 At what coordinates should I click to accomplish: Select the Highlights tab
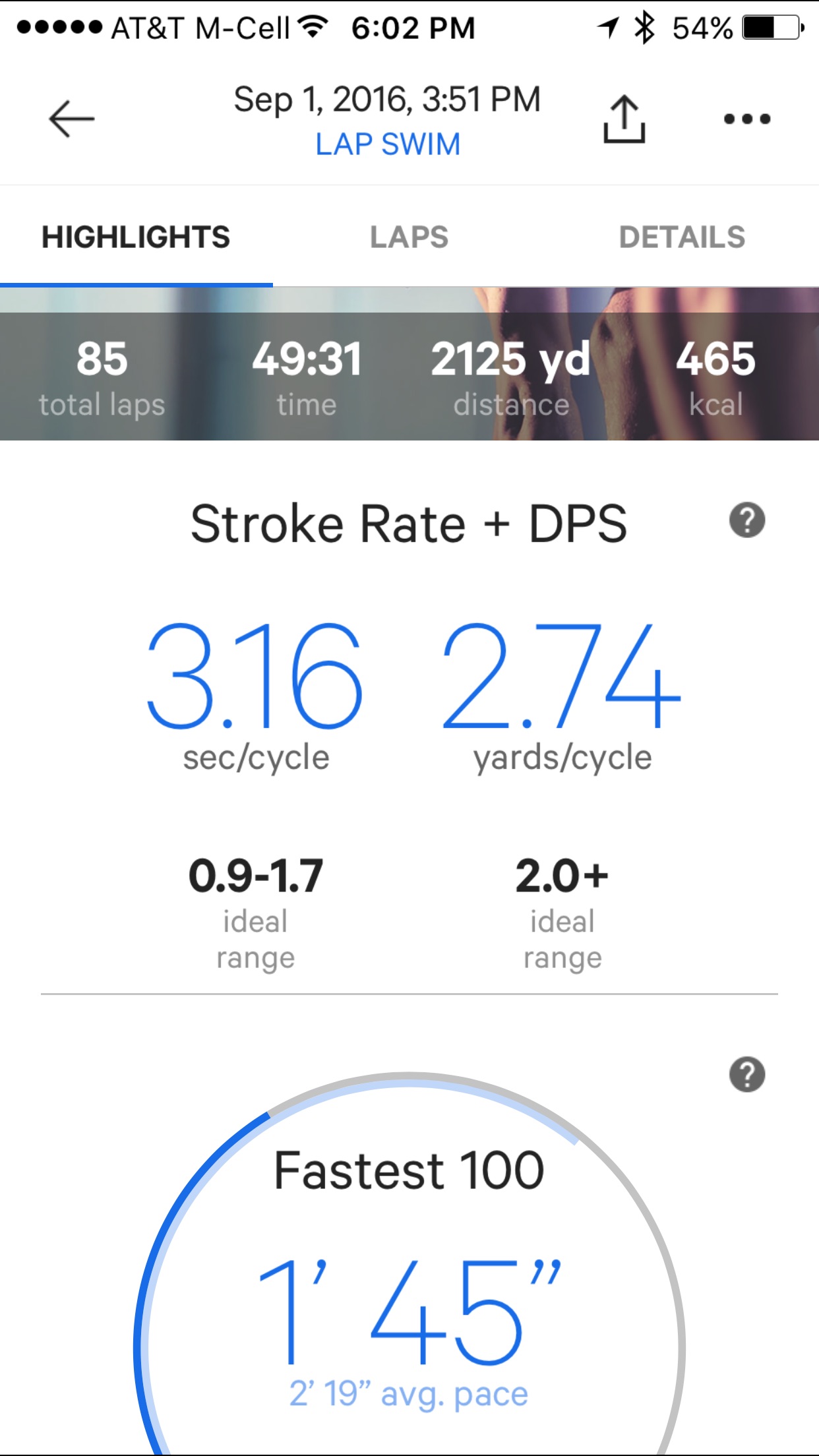point(136,237)
